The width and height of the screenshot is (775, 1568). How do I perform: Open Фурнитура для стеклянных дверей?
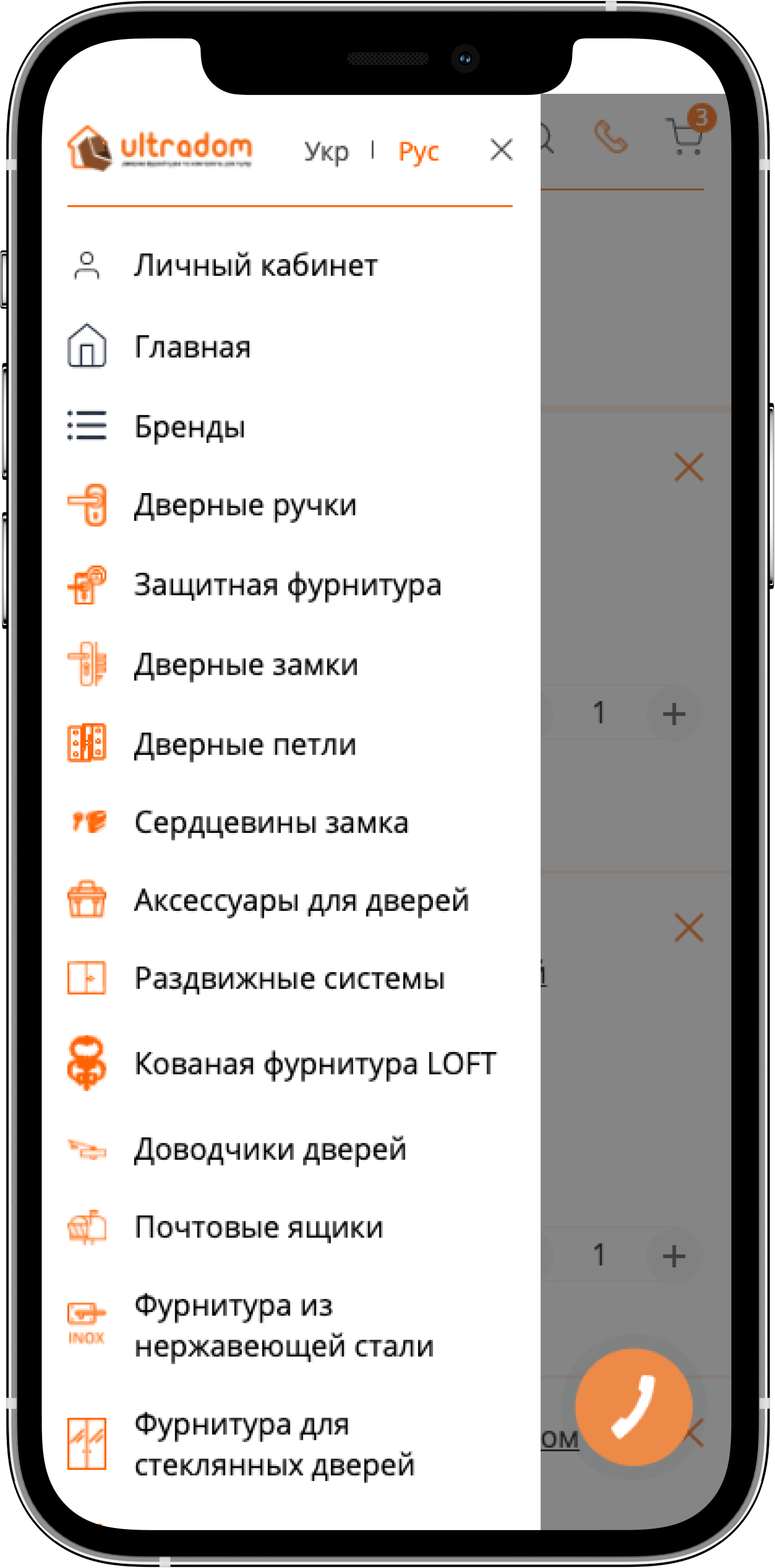274,1444
